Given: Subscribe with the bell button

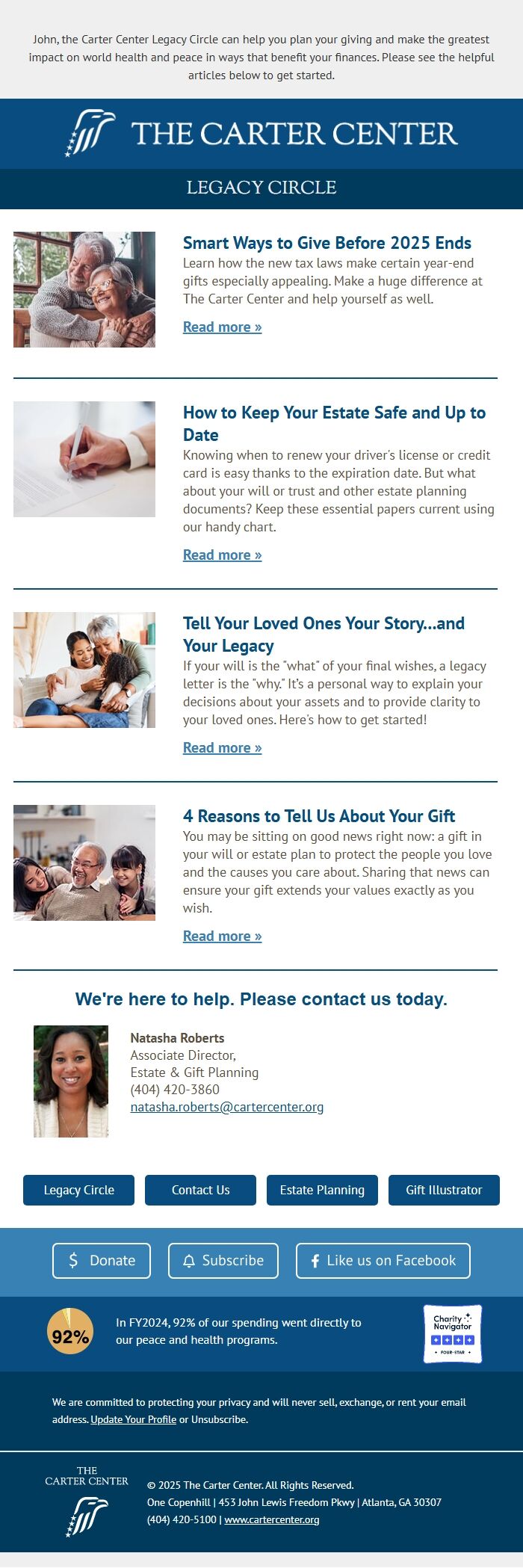Looking at the screenshot, I should point(223,1261).
